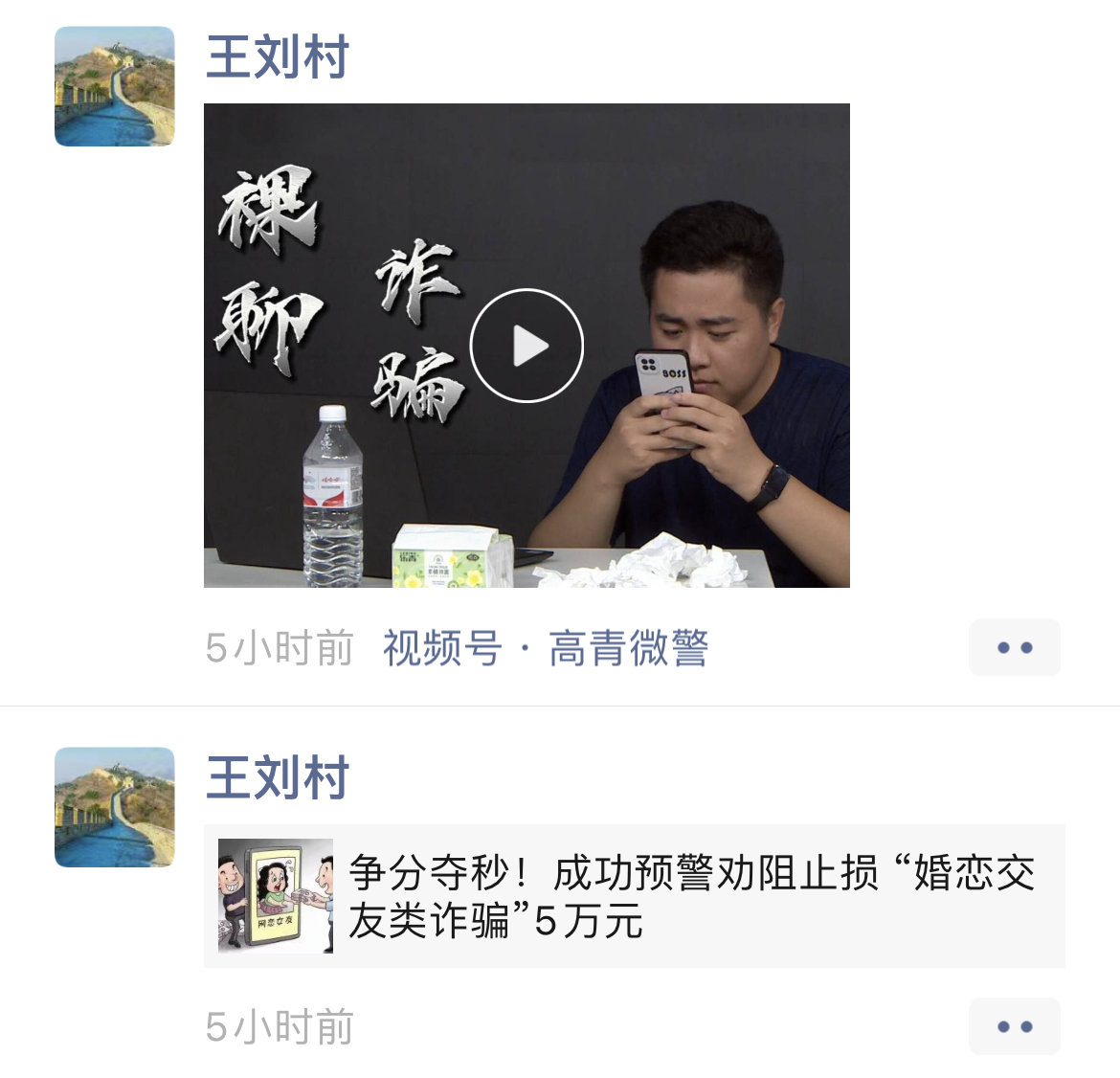Image resolution: width=1120 pixels, height=1078 pixels.
Task: Open the two-dot menu under the video post
Action: [x=1014, y=647]
